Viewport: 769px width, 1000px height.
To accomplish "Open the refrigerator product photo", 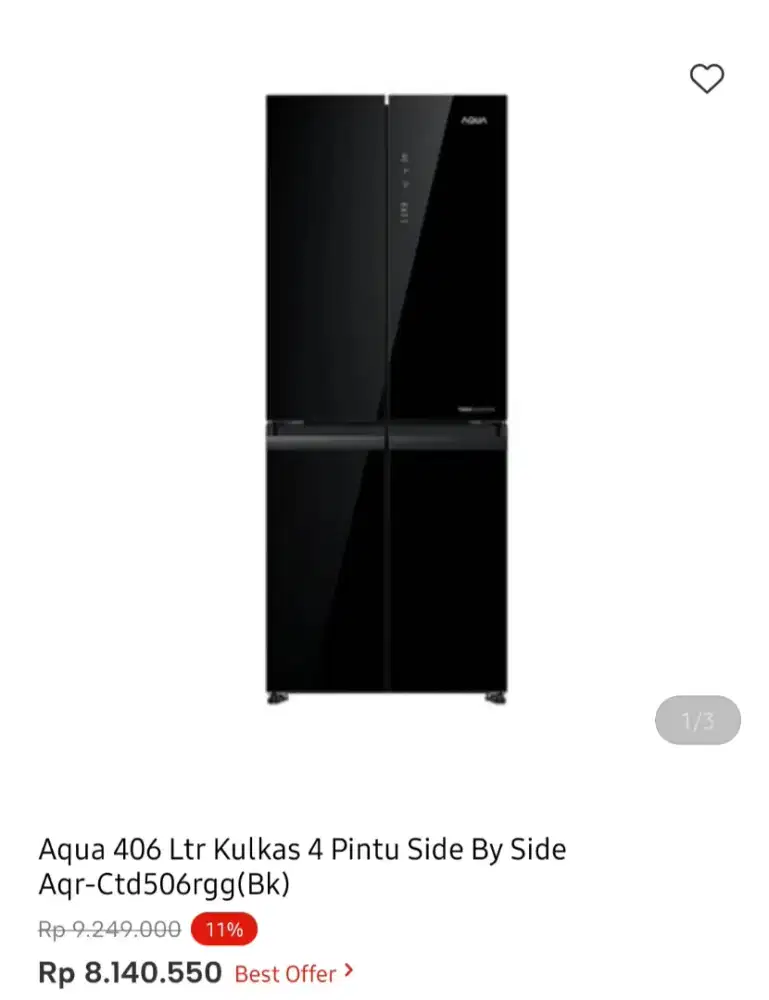I will pyautogui.click(x=384, y=400).
